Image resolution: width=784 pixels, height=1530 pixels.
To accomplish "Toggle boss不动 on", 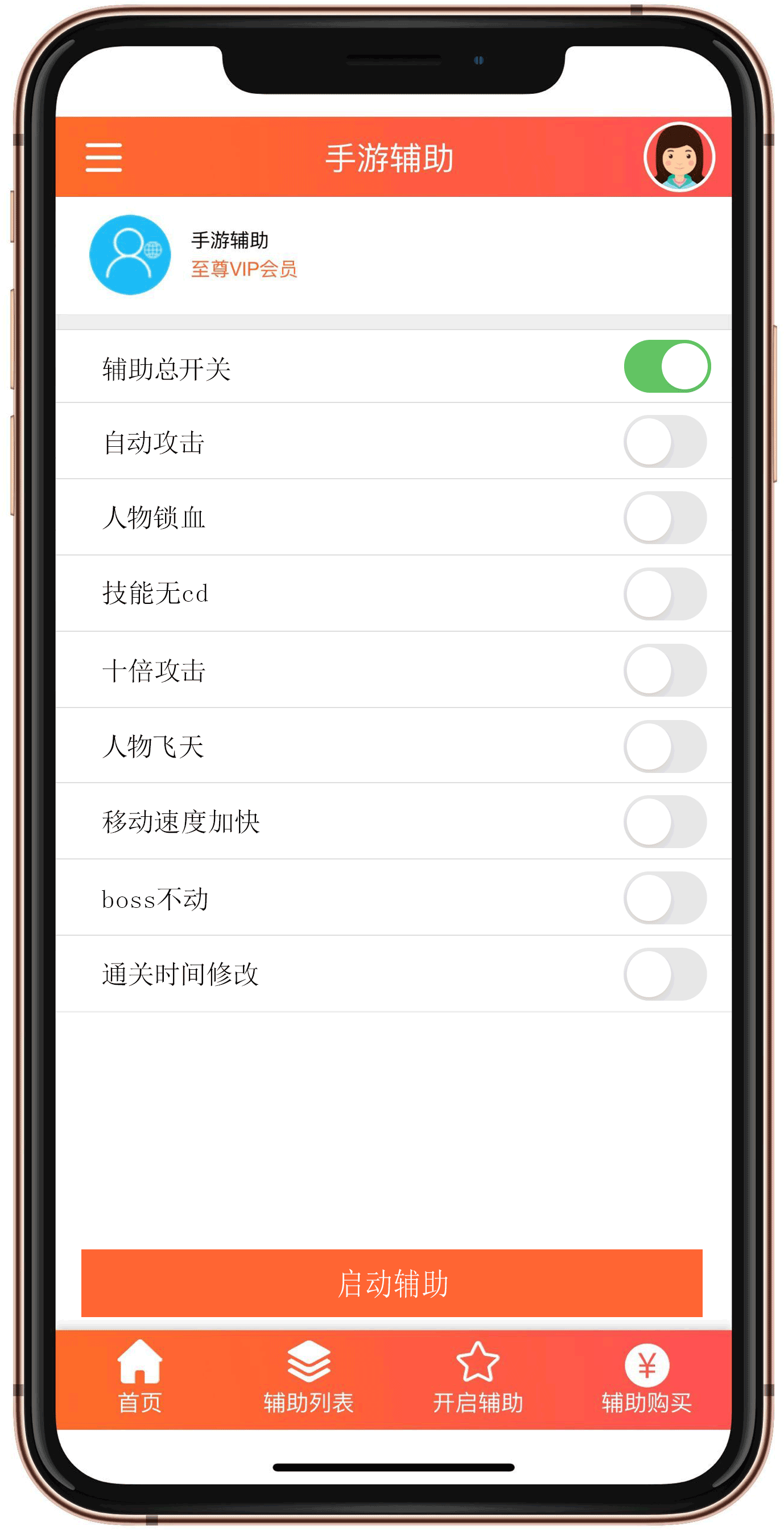I will point(665,898).
